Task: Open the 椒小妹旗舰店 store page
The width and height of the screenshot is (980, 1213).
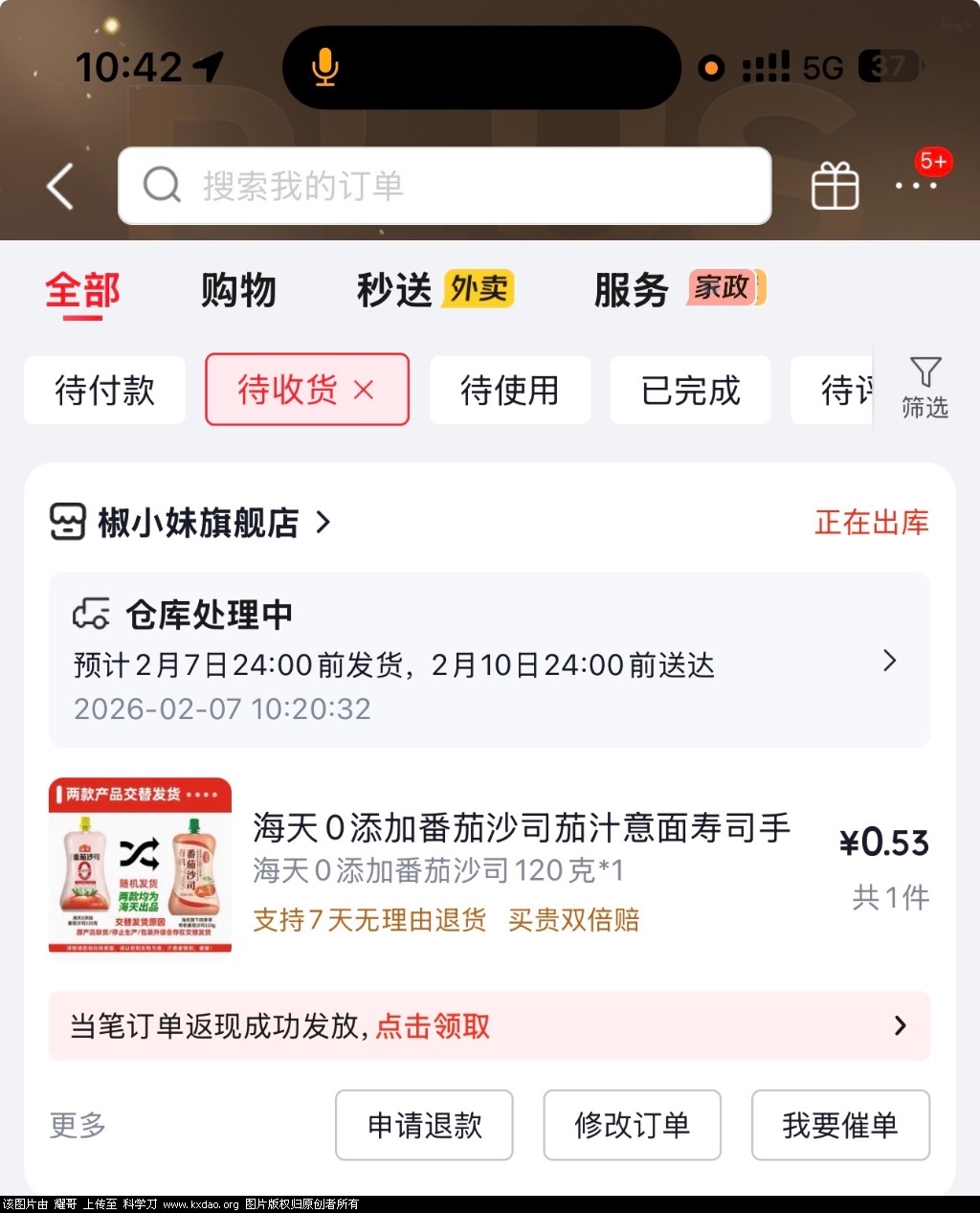Action: pos(198,523)
